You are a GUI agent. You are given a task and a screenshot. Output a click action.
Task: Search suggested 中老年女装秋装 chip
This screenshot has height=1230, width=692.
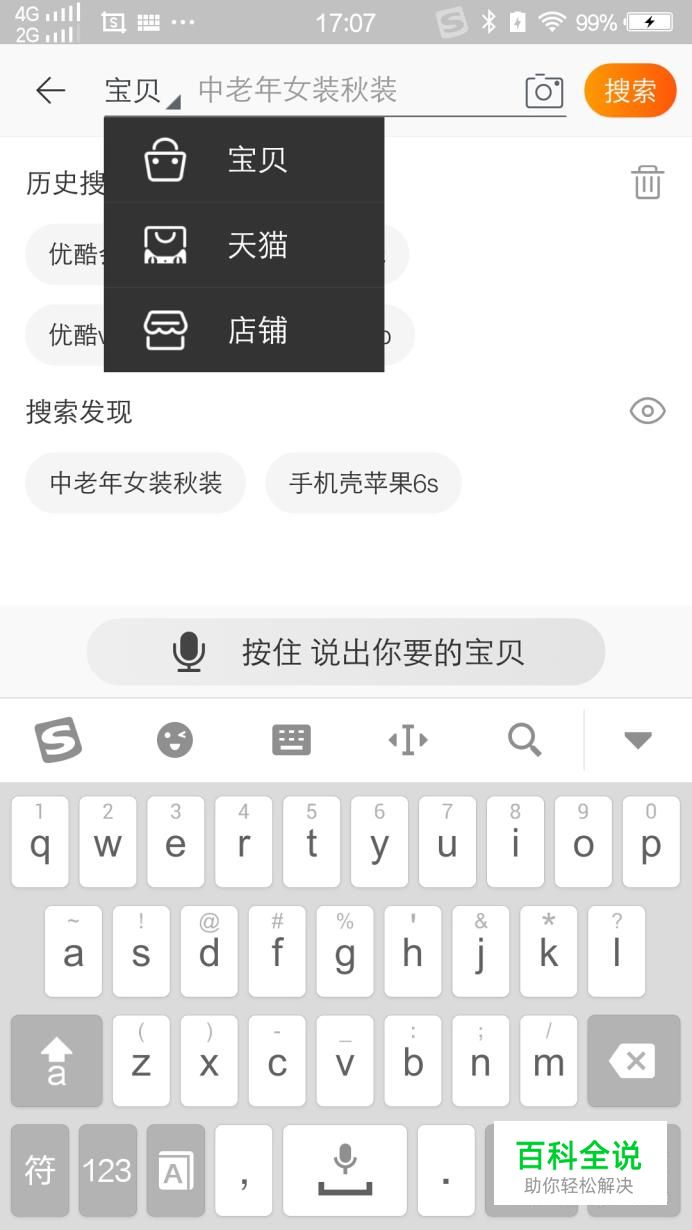coord(135,483)
